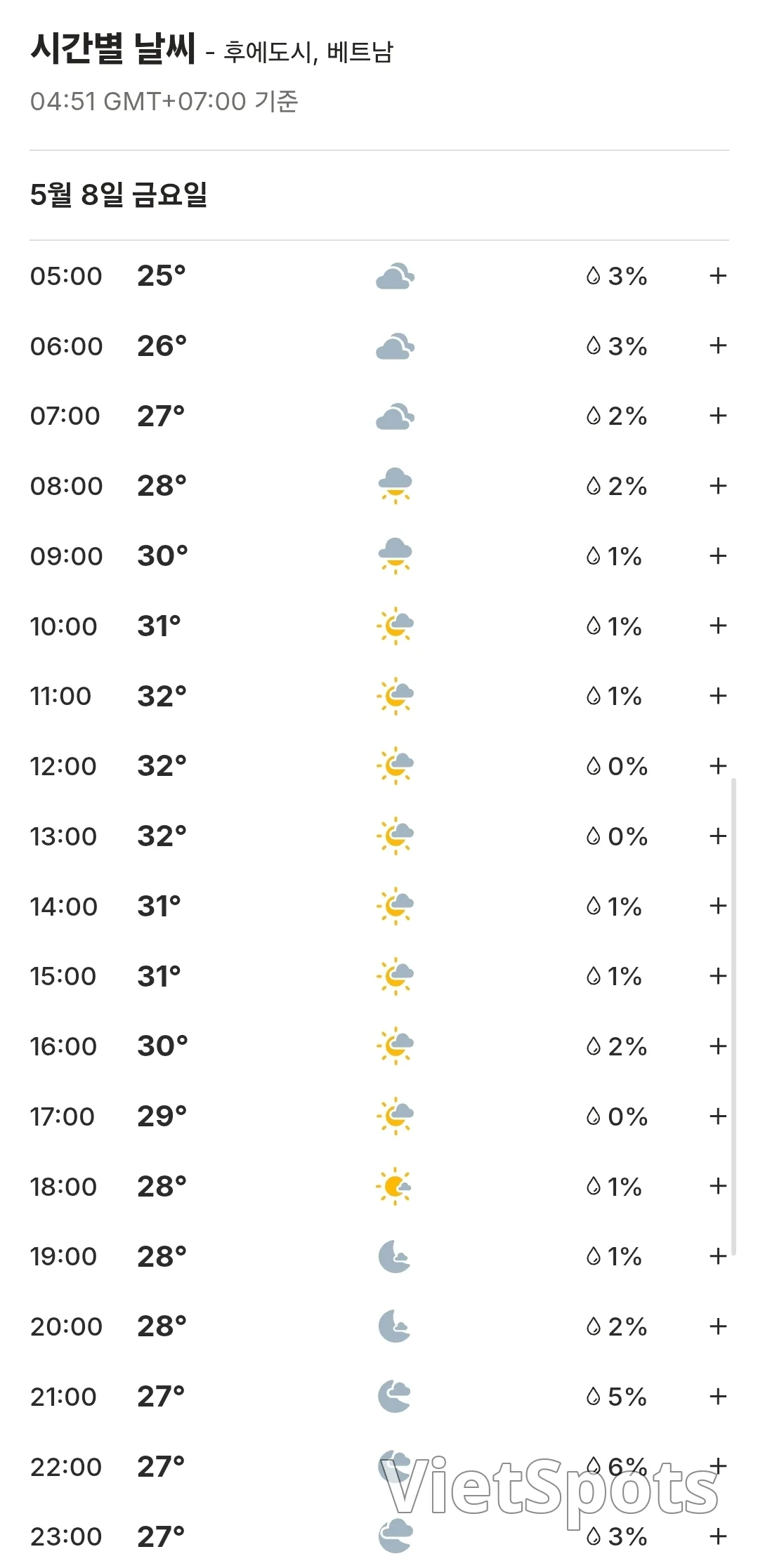Expand the 10:00 hourly details
Image resolution: width=758 pixels, height=1568 pixels.
click(717, 626)
